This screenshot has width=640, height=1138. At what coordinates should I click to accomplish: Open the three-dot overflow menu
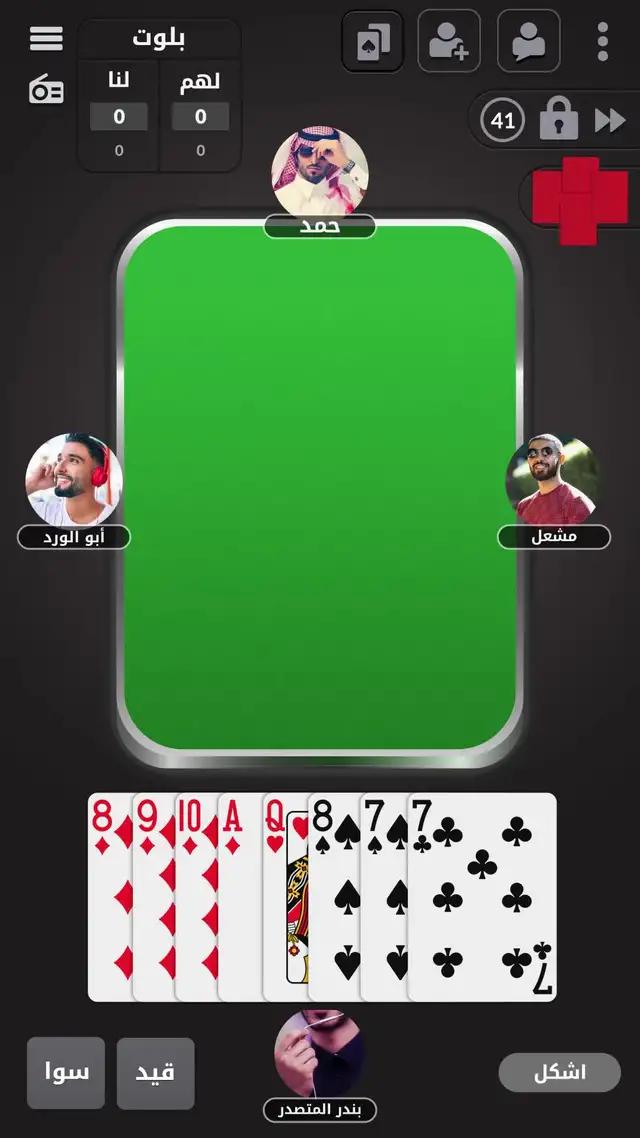pos(602,42)
